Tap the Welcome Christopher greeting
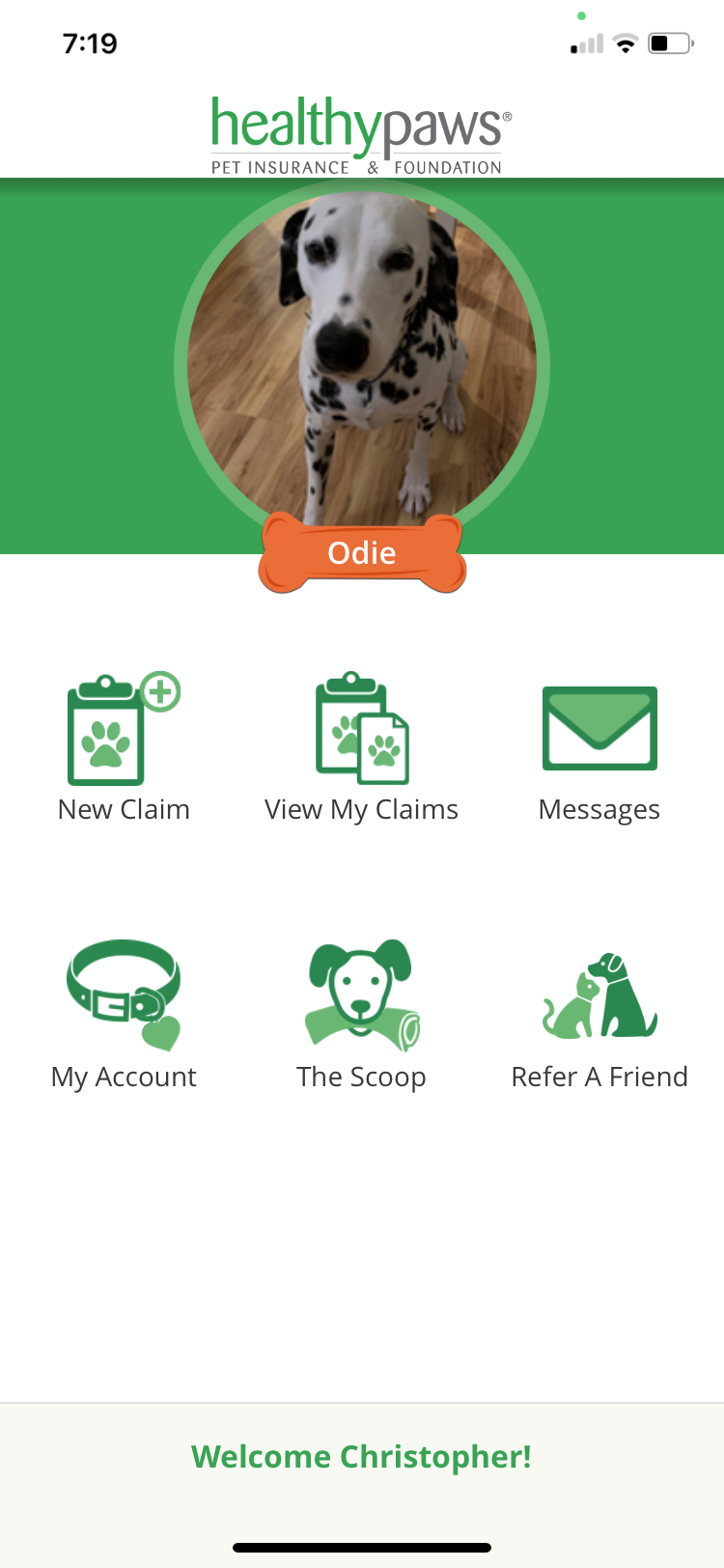Screen dimensions: 724x1568 tap(362, 1456)
